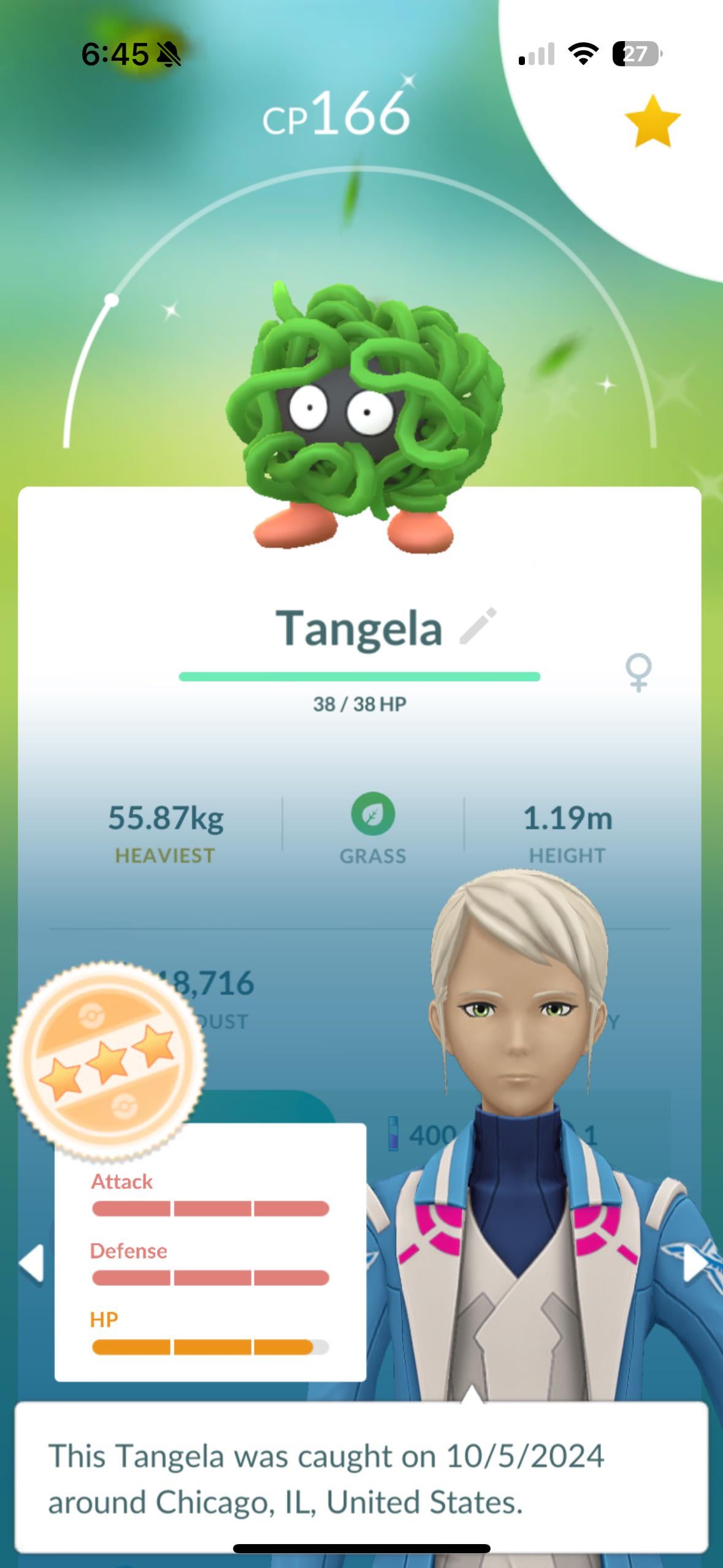Edit Tangela's nickname with the pencil icon

[x=478, y=626]
